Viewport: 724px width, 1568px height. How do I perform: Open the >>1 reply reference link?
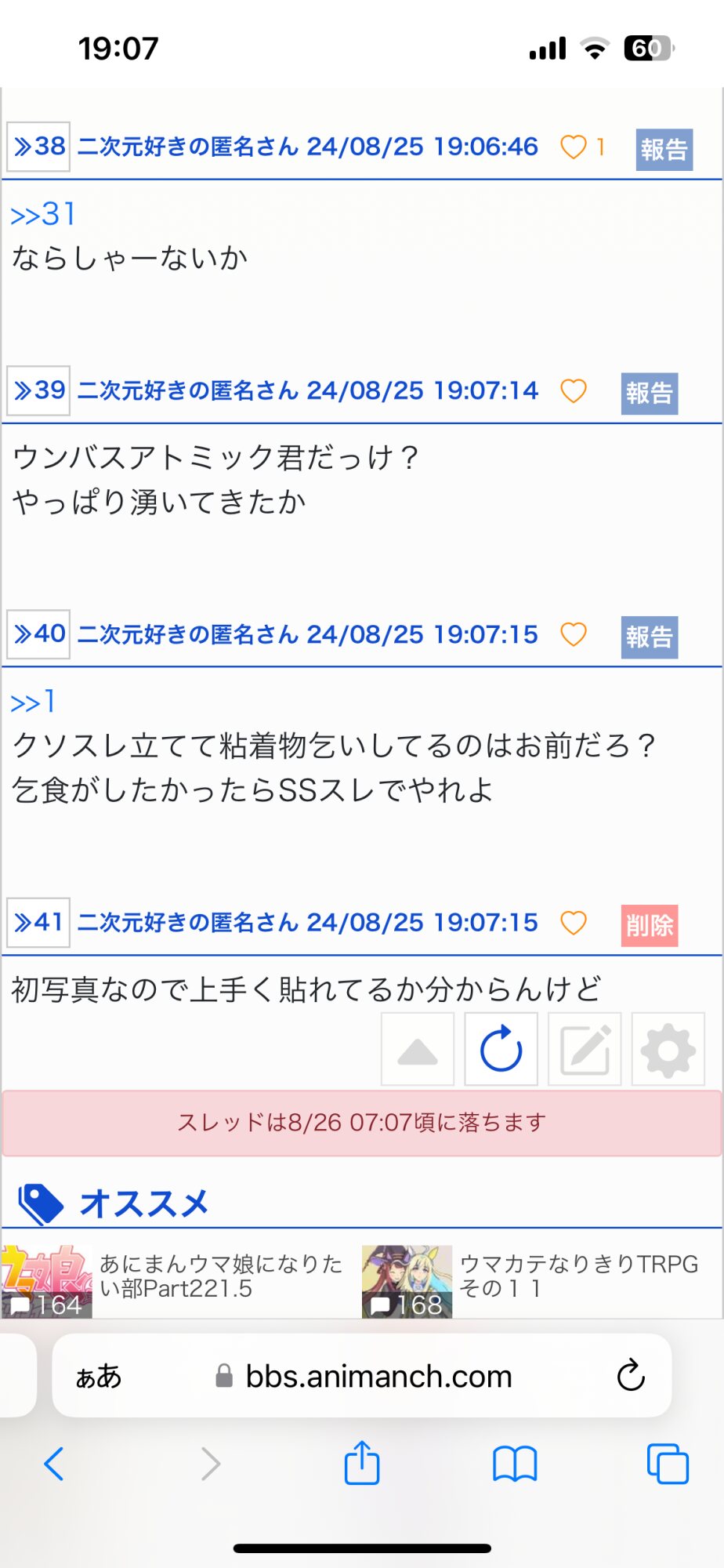point(33,702)
